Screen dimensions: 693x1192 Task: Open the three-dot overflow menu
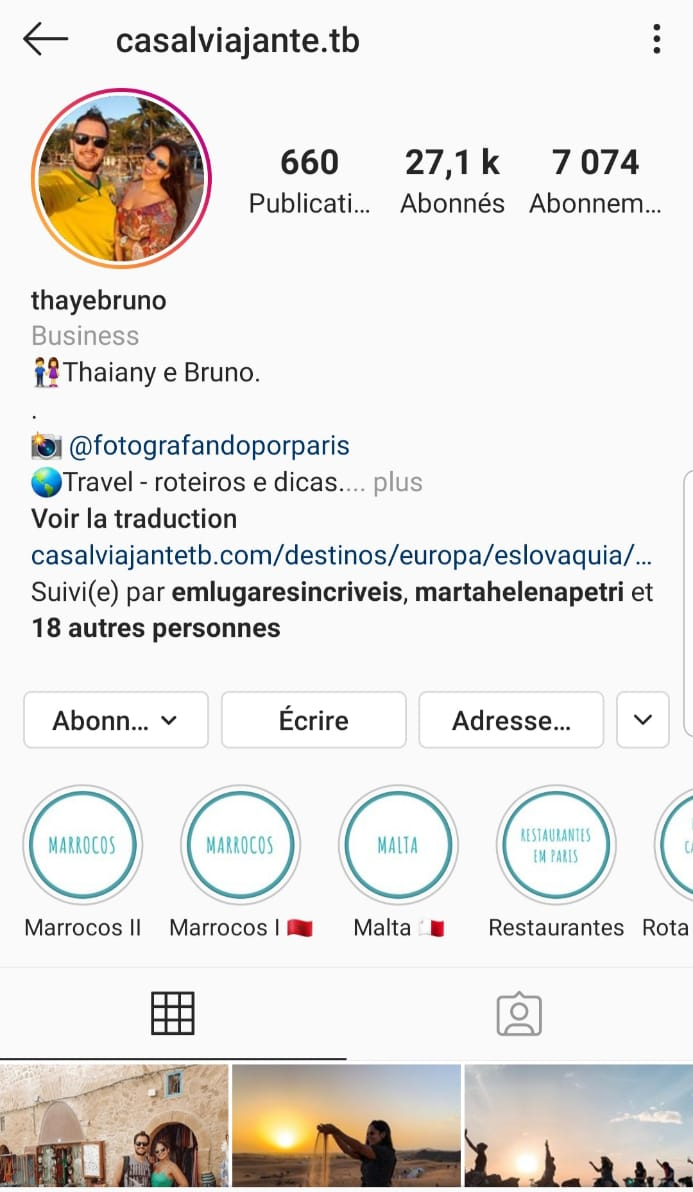pyautogui.click(x=656, y=40)
